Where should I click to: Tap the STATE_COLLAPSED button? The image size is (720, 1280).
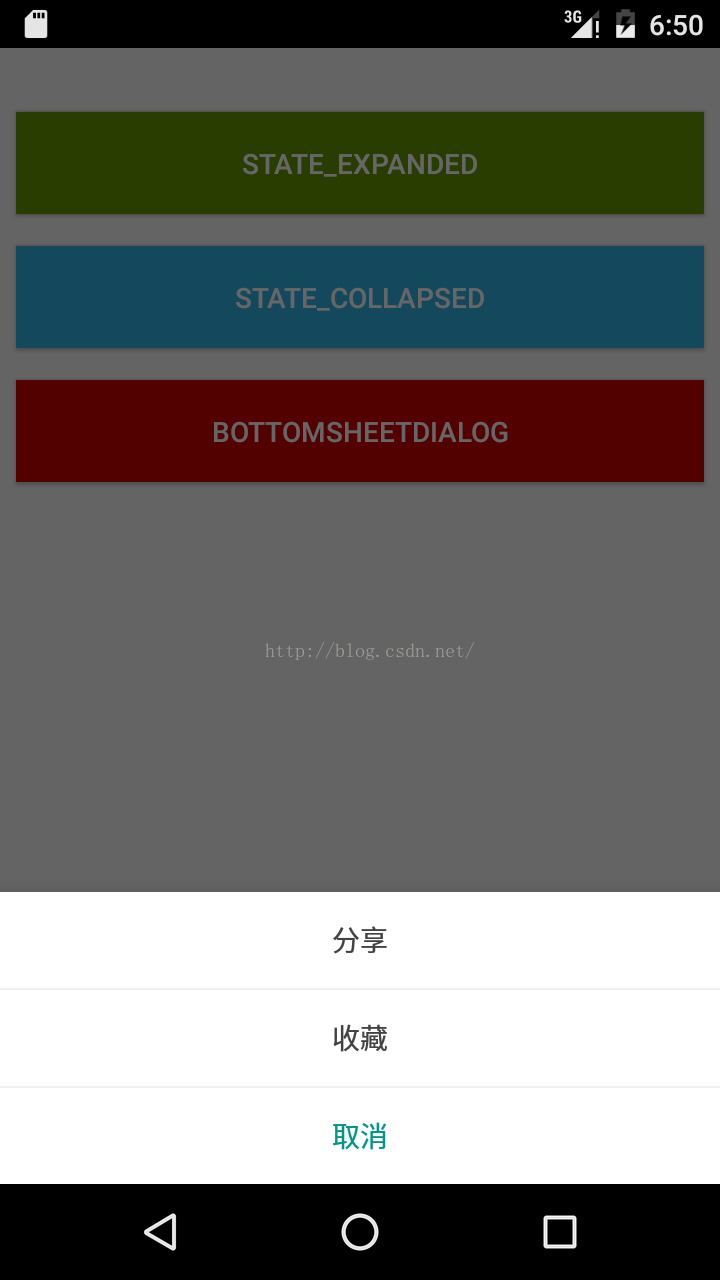(x=360, y=297)
